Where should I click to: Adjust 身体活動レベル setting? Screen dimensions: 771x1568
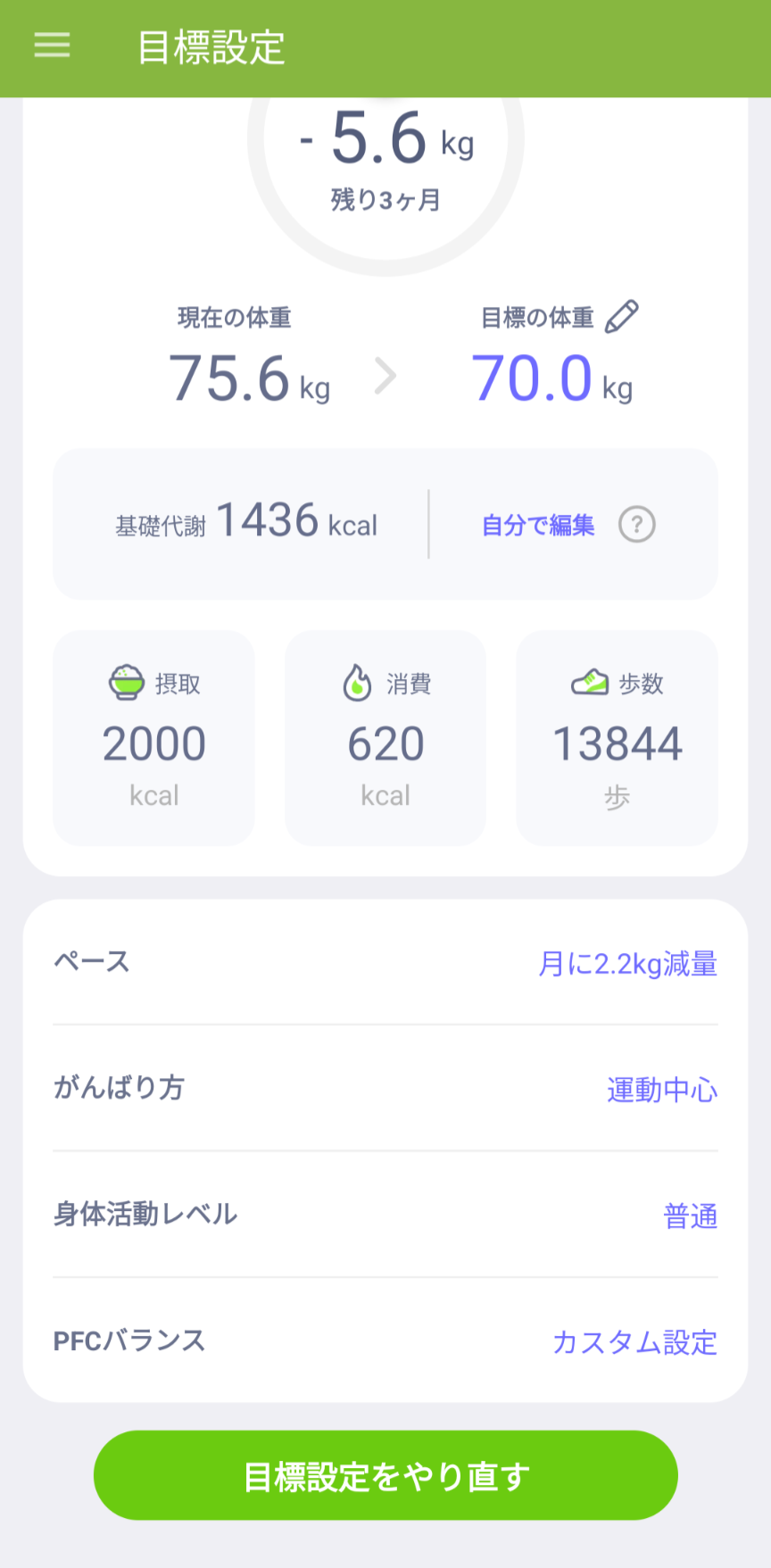[385, 1215]
